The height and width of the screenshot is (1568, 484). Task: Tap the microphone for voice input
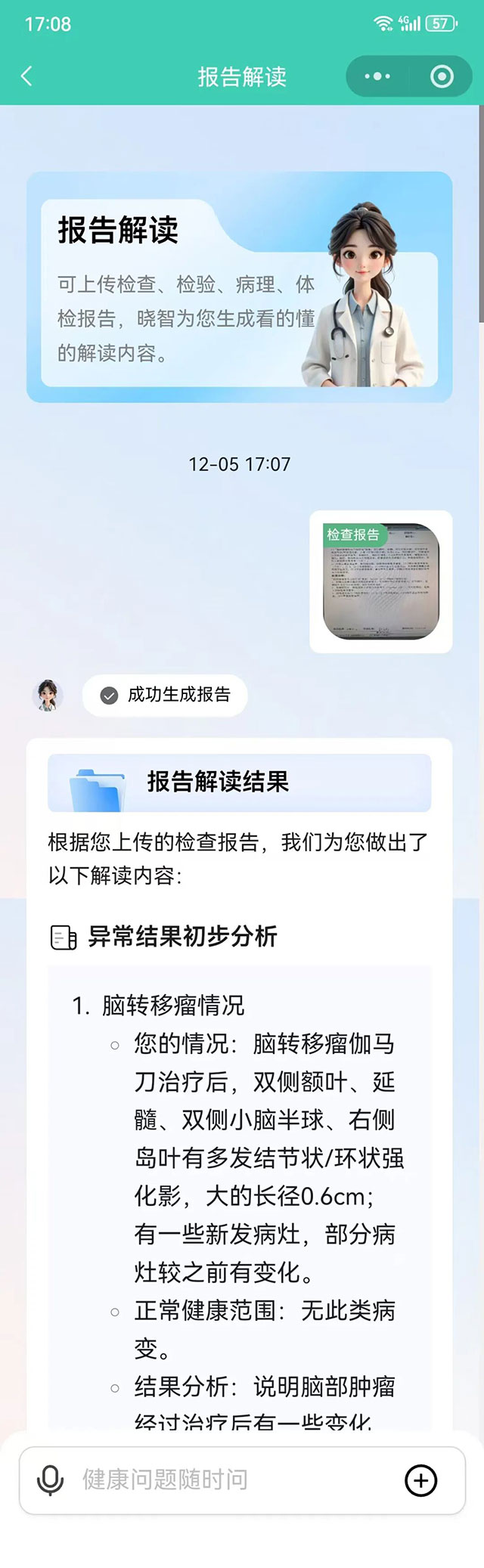coord(51,1480)
